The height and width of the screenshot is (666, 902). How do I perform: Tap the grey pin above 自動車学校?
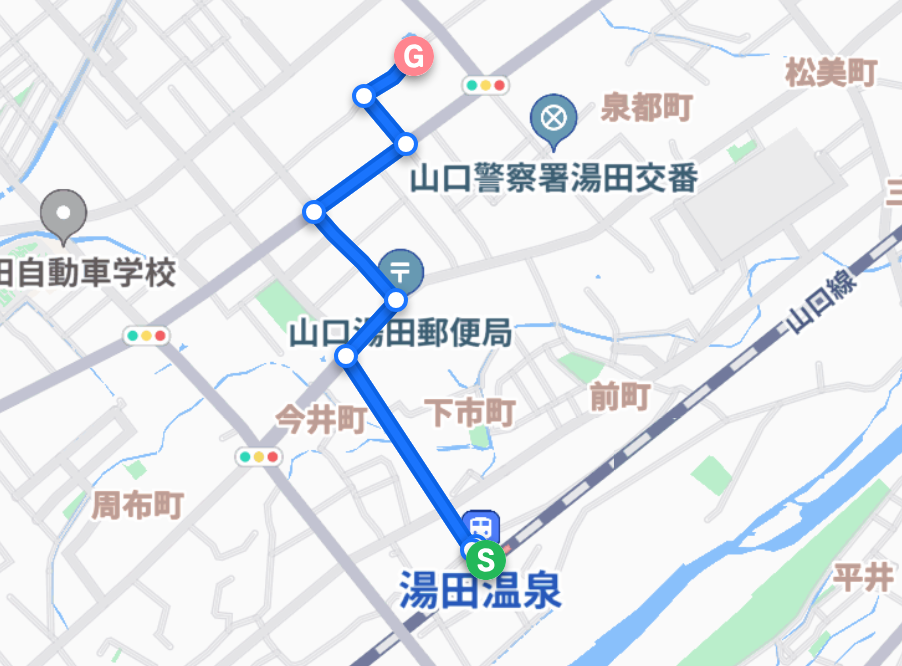65,213
